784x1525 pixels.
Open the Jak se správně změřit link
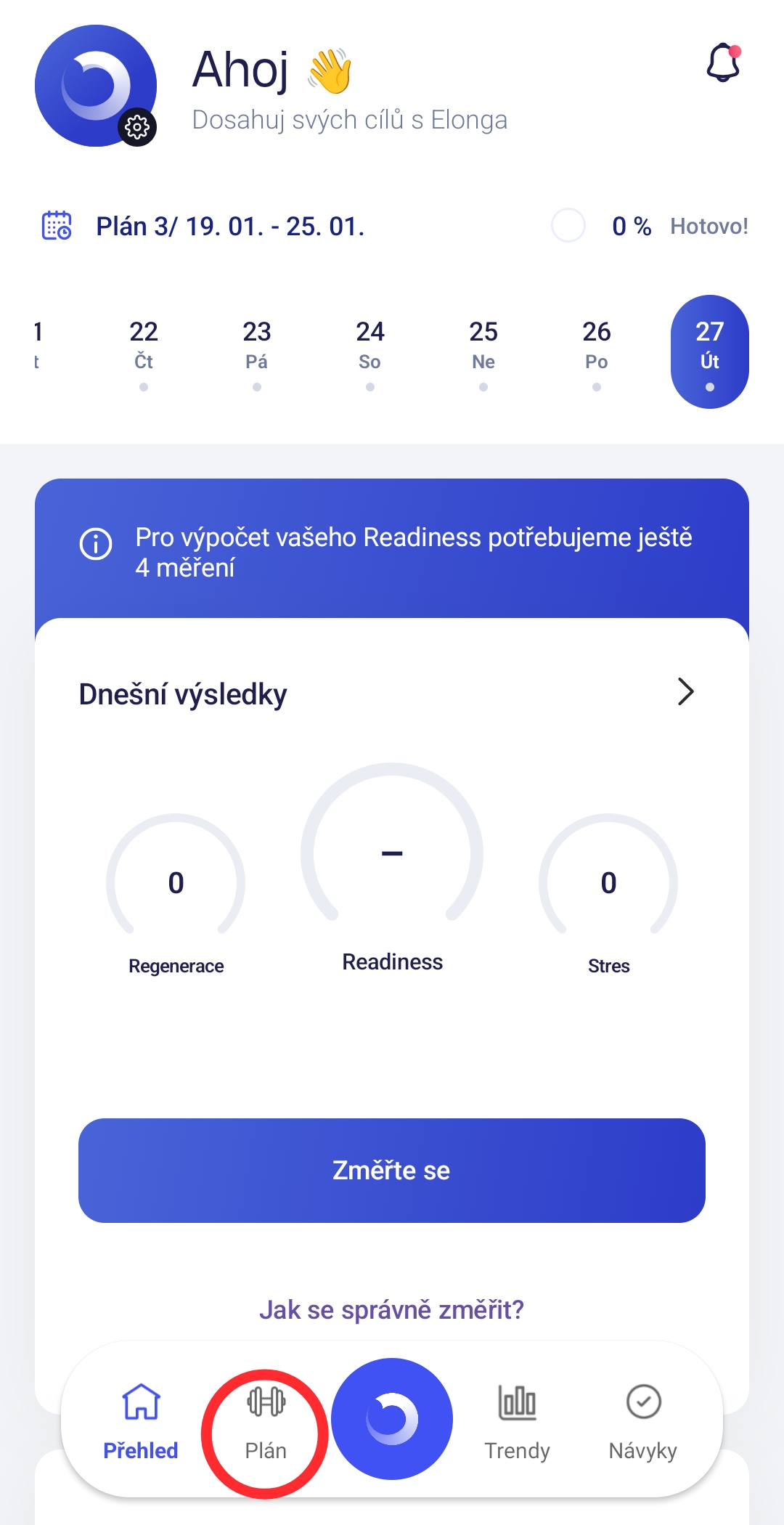coord(392,1309)
